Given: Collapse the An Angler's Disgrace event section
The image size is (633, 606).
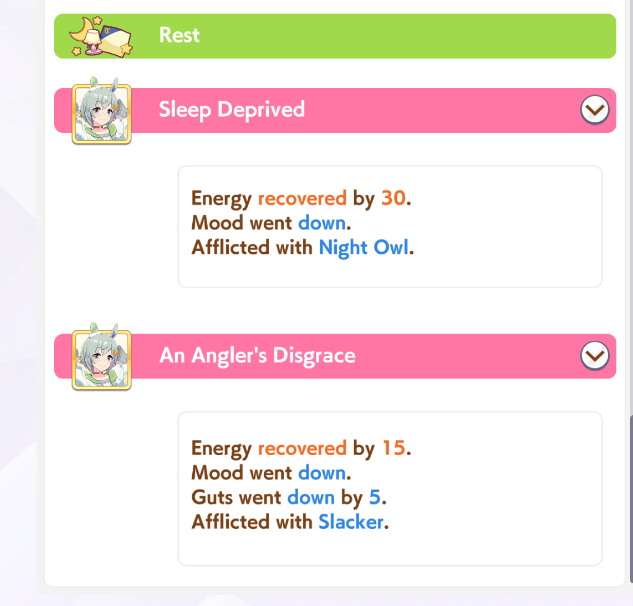Looking at the screenshot, I should coord(594,355).
